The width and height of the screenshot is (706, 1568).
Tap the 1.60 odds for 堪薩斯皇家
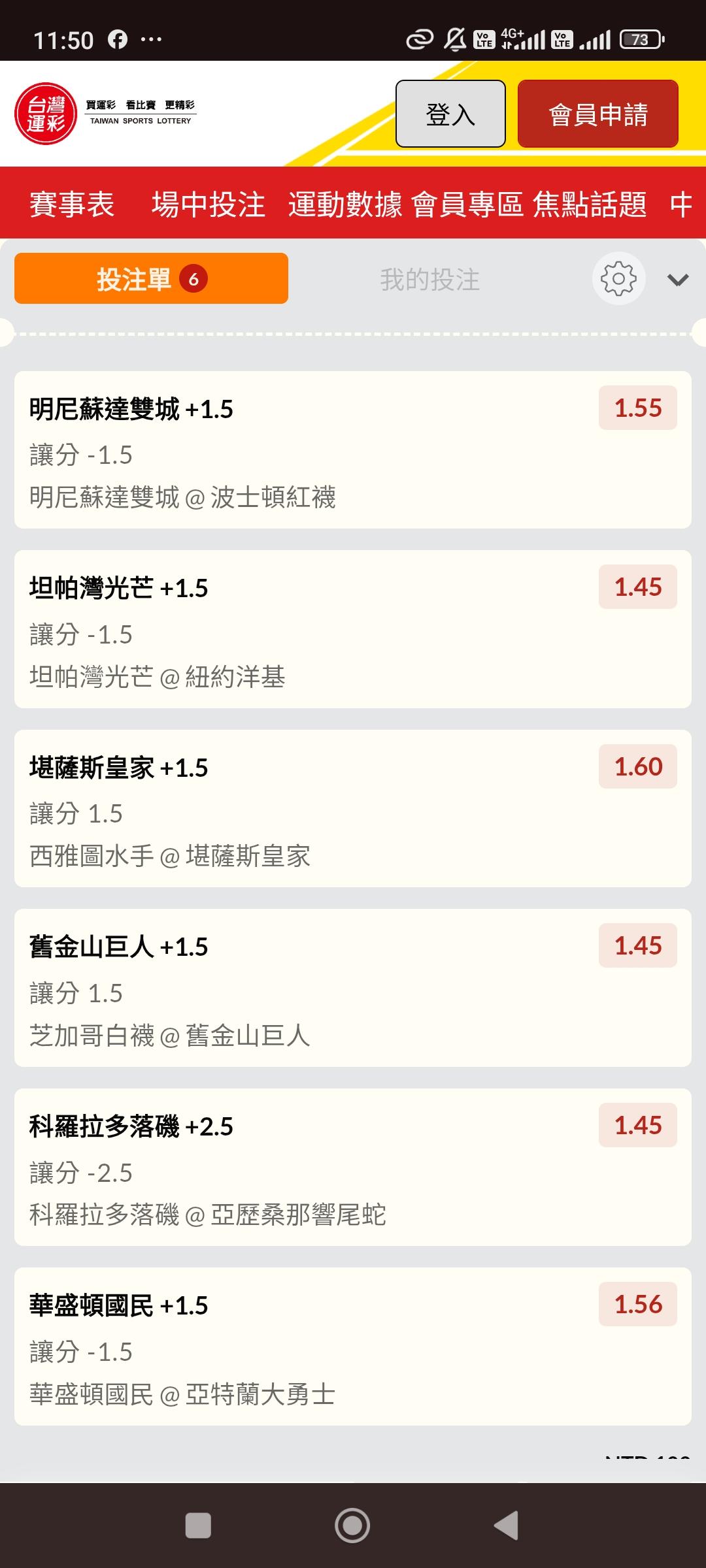638,766
